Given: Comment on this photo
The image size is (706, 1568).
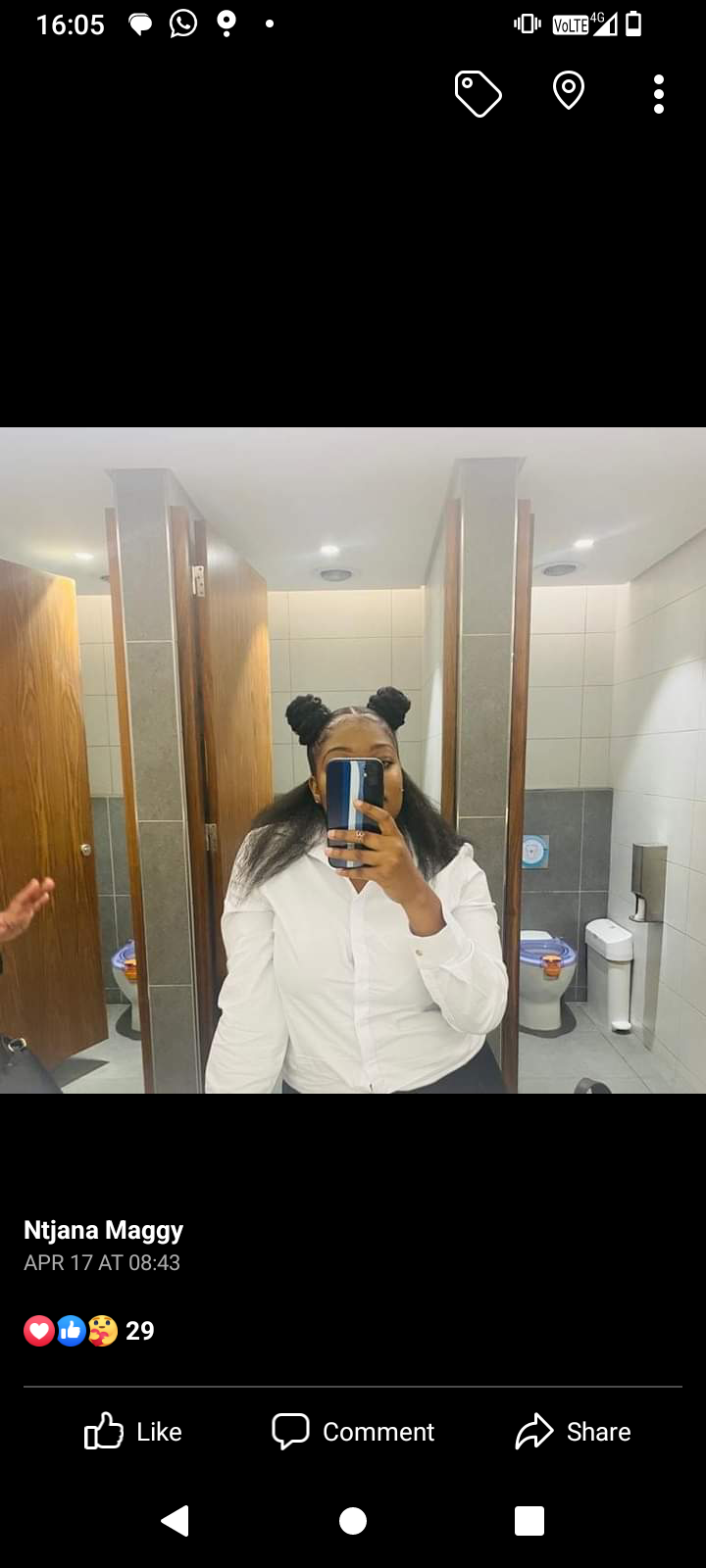Looking at the screenshot, I should pos(353,1432).
